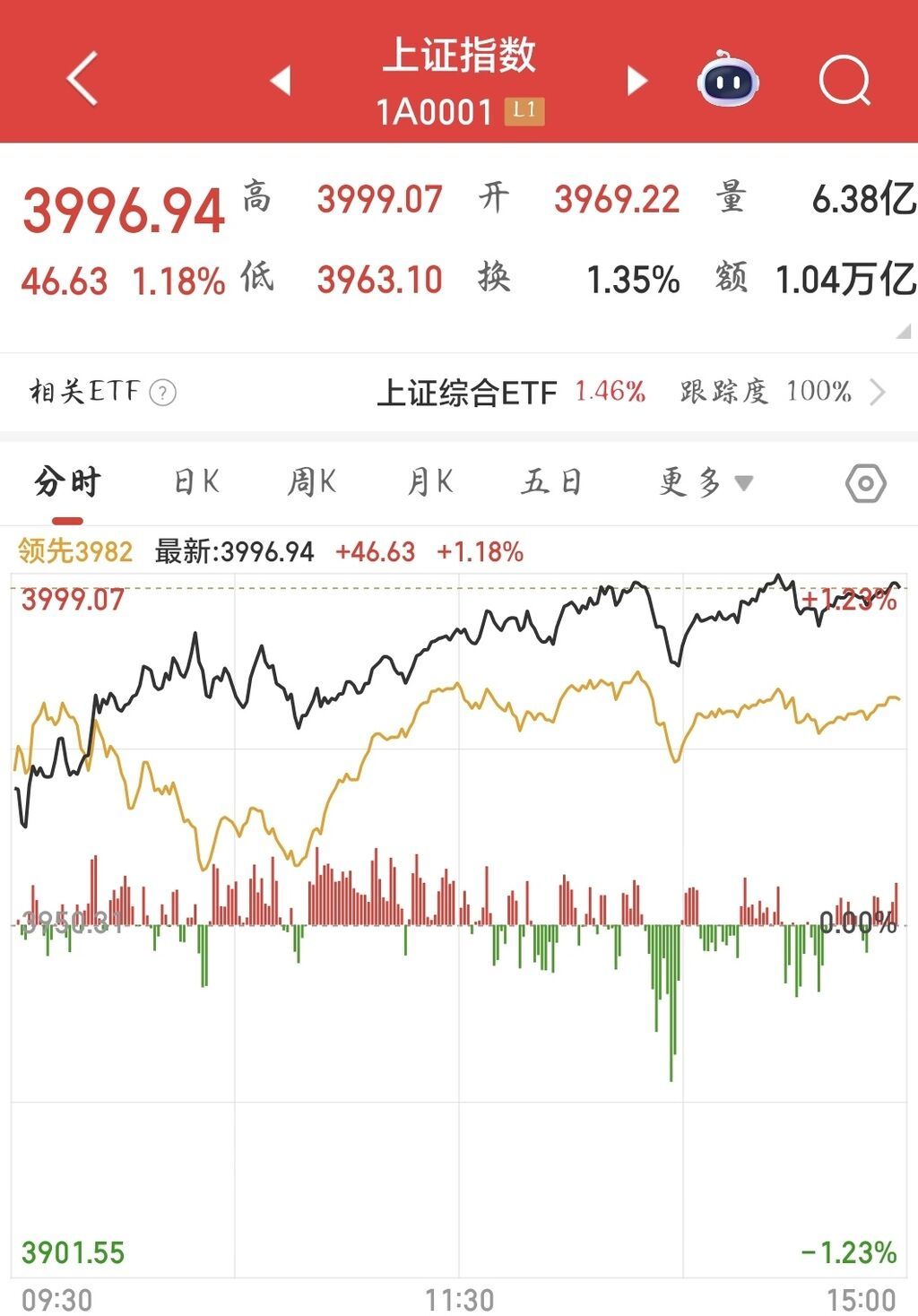Expand the 更多 chart period dropdown
The width and height of the screenshot is (918, 1316).
tap(705, 482)
